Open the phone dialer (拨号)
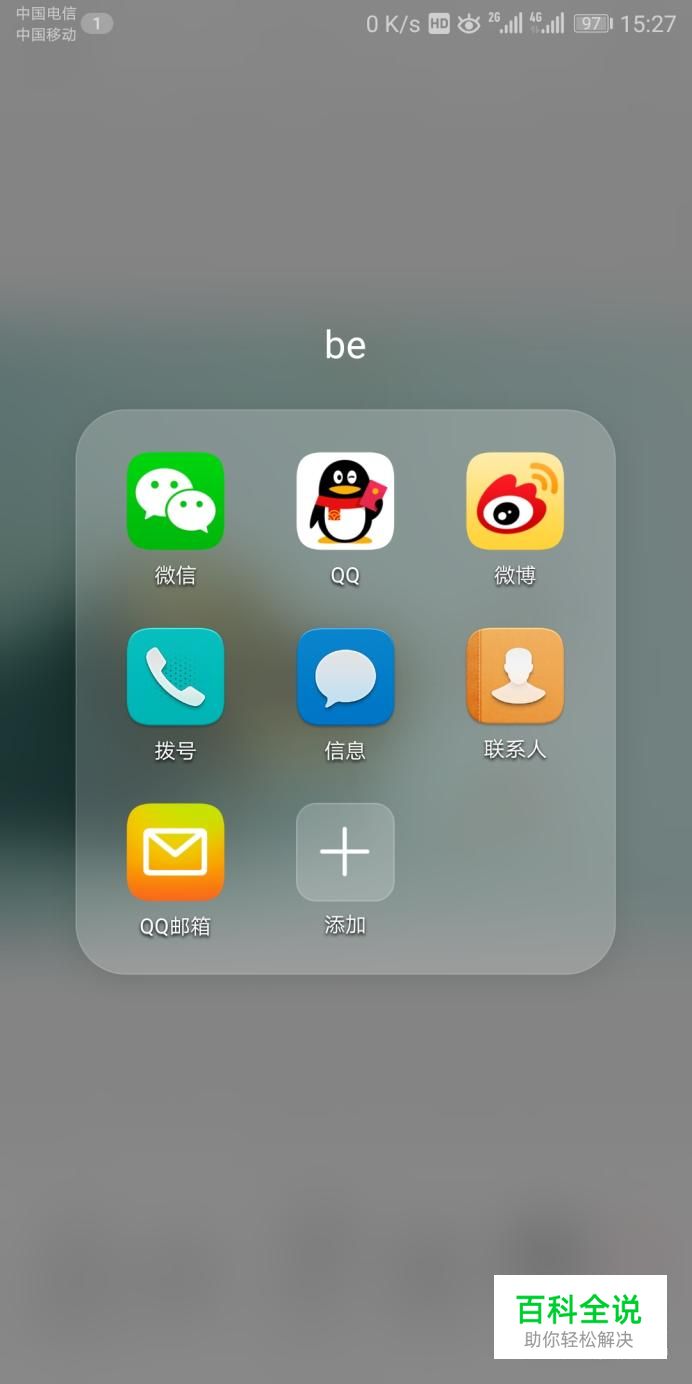 [x=175, y=677]
